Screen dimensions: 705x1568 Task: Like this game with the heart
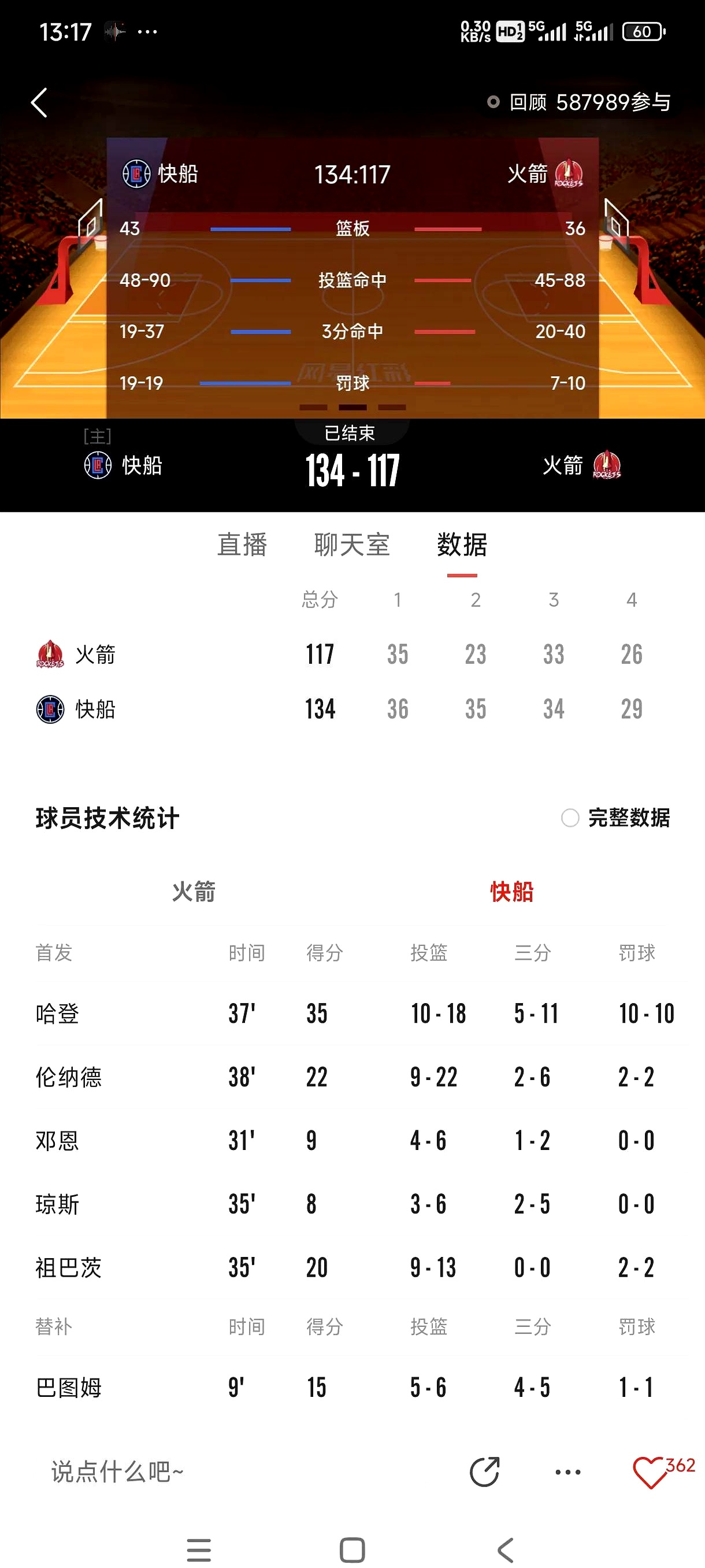click(x=650, y=1472)
